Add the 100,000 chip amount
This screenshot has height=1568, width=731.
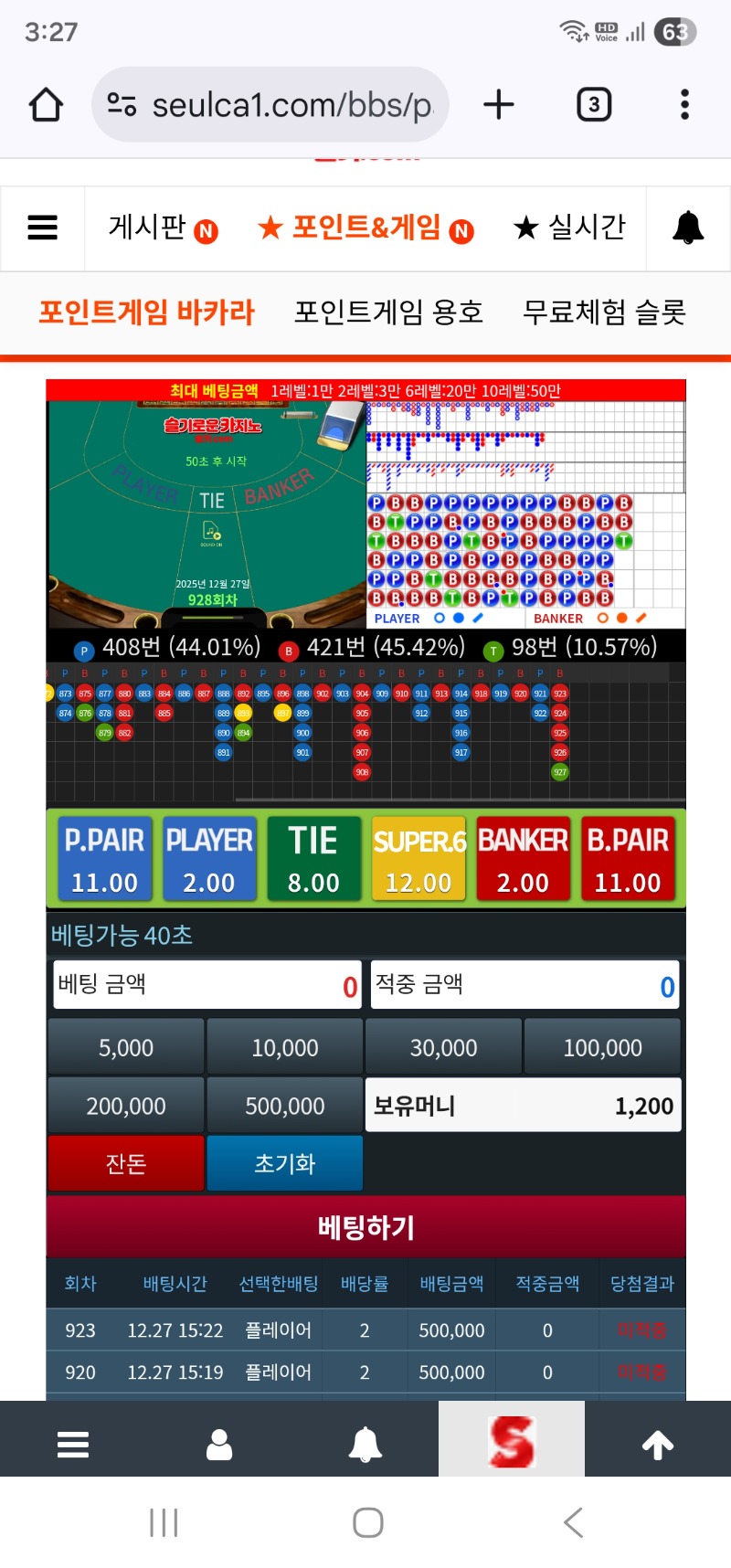point(602,1047)
